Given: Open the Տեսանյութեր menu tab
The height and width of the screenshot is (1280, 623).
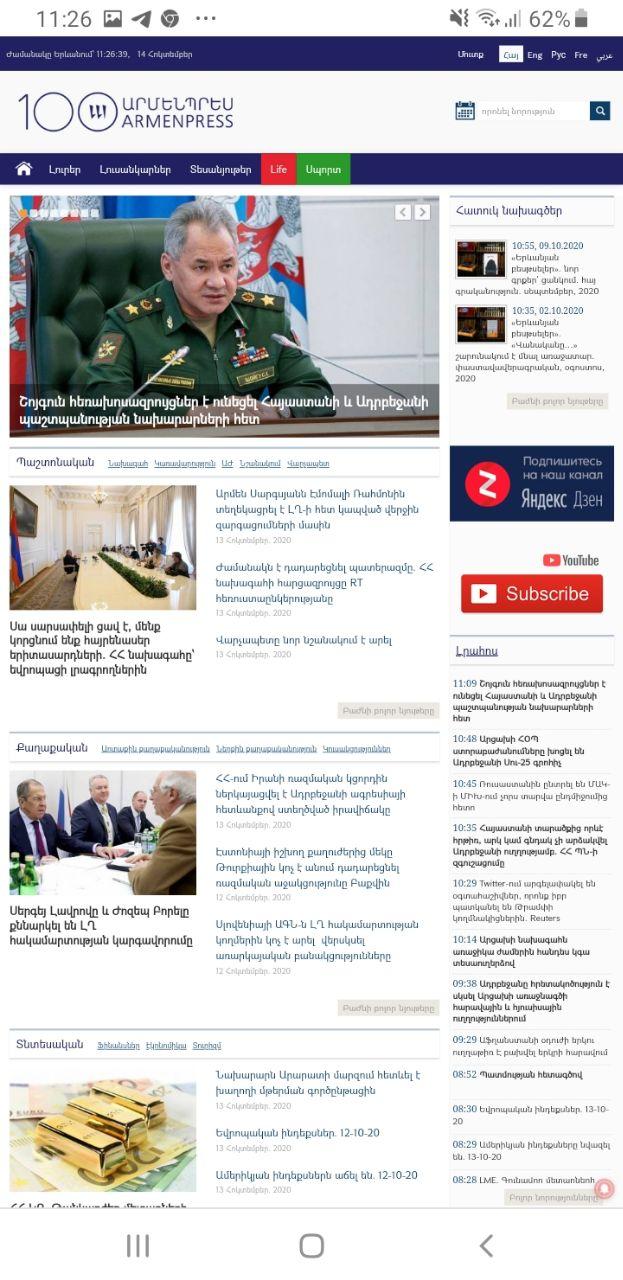Looking at the screenshot, I should (220, 169).
